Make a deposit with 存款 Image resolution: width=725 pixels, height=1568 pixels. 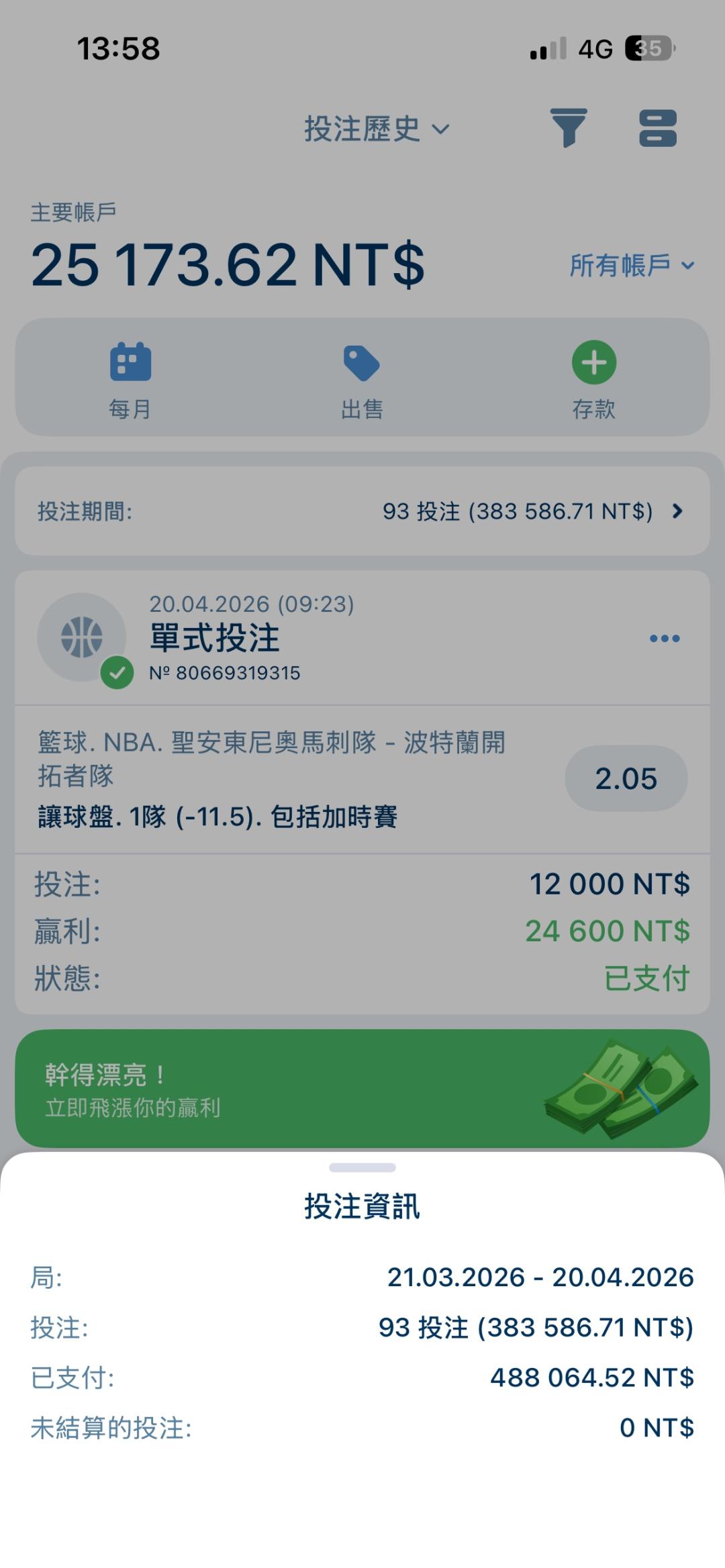click(x=593, y=379)
